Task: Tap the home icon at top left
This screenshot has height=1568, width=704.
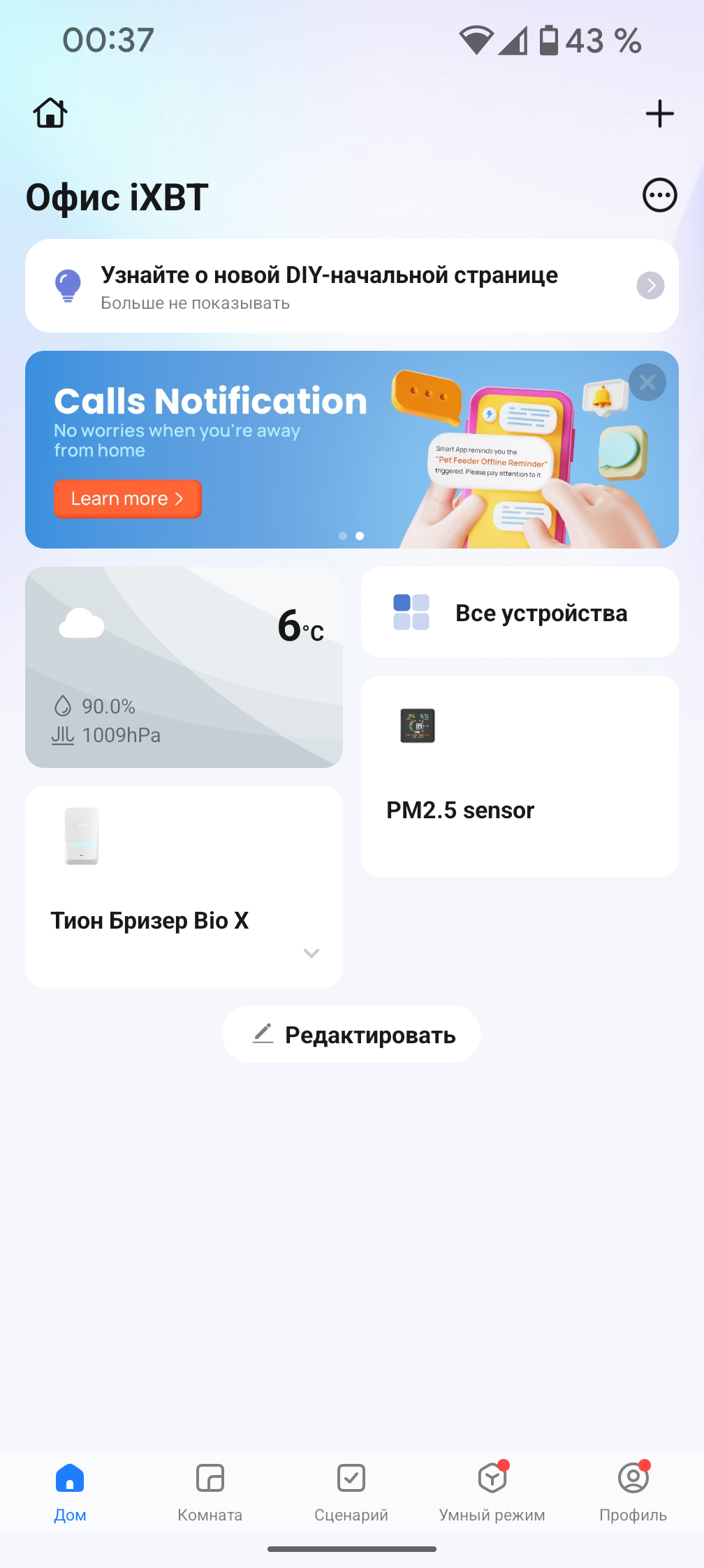Action: (50, 112)
